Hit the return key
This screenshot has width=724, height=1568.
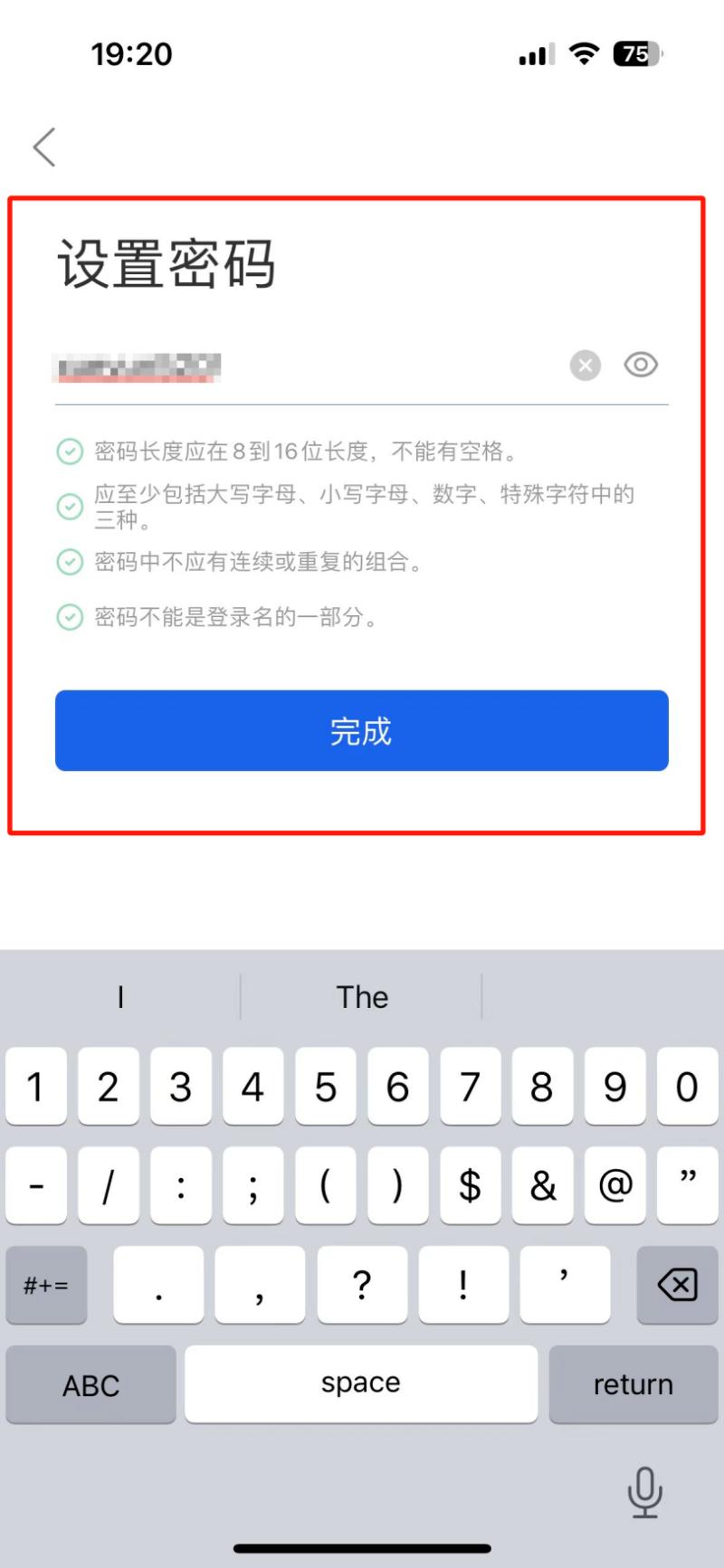click(x=633, y=1384)
